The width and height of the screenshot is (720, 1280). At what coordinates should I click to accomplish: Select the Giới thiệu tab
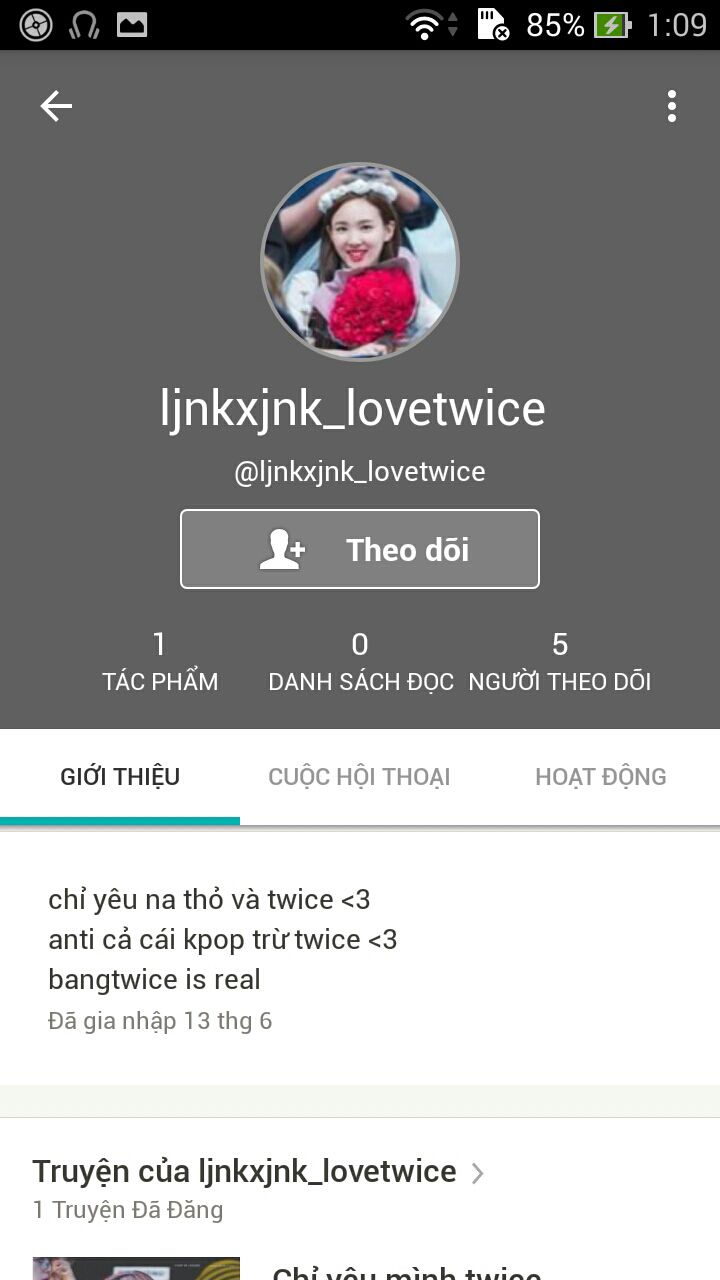pos(120,777)
